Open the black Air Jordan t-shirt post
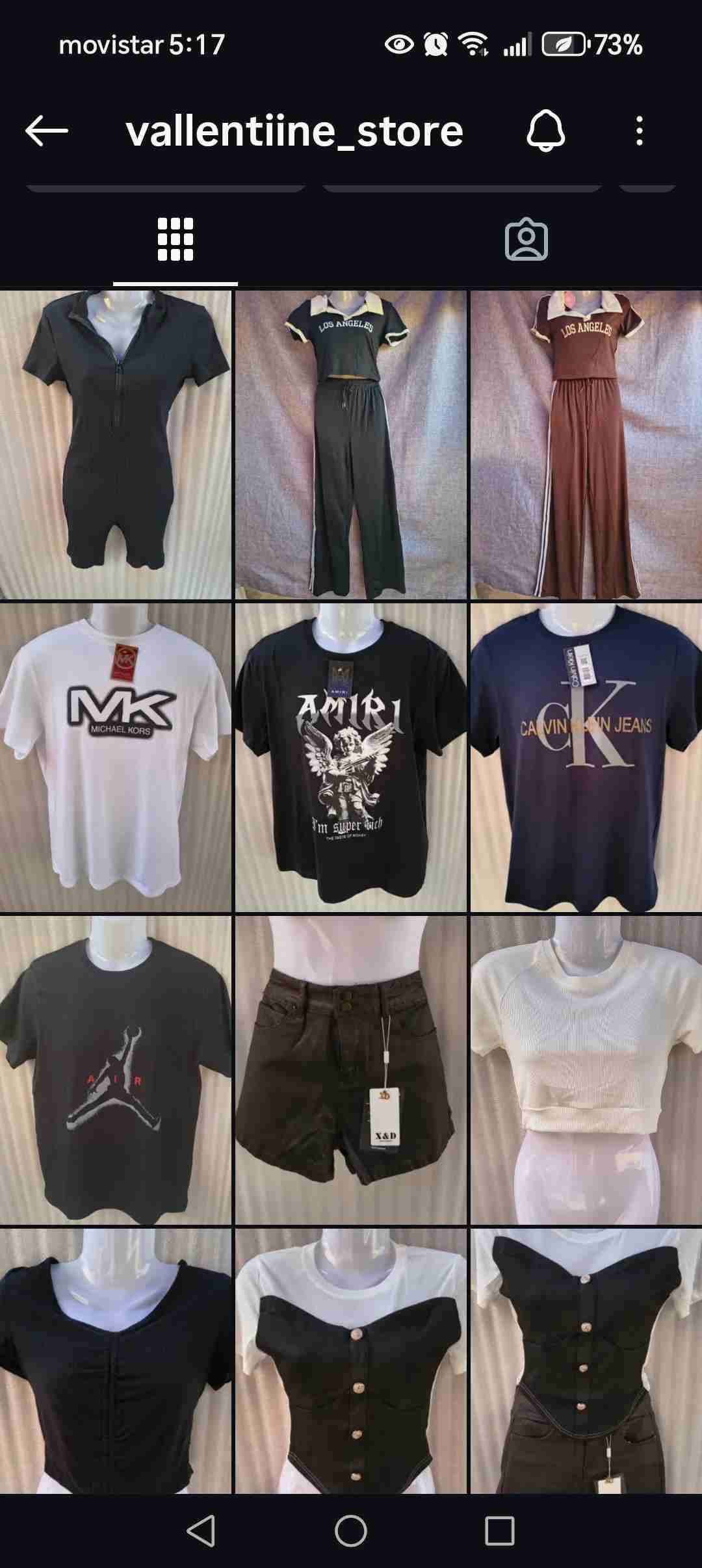The width and height of the screenshot is (702, 1568). coord(116,1070)
